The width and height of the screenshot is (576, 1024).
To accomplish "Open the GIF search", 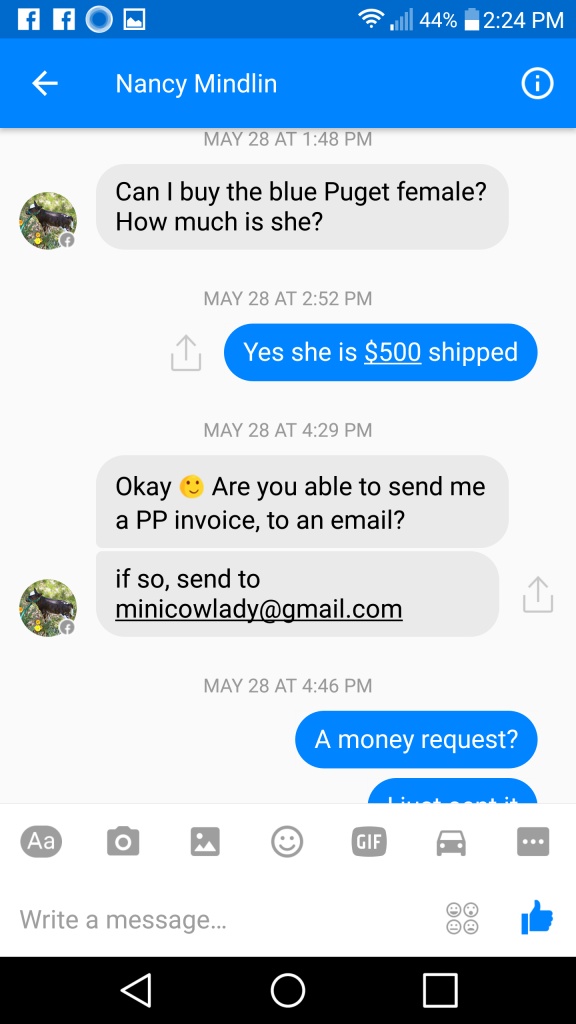I will 369,841.
